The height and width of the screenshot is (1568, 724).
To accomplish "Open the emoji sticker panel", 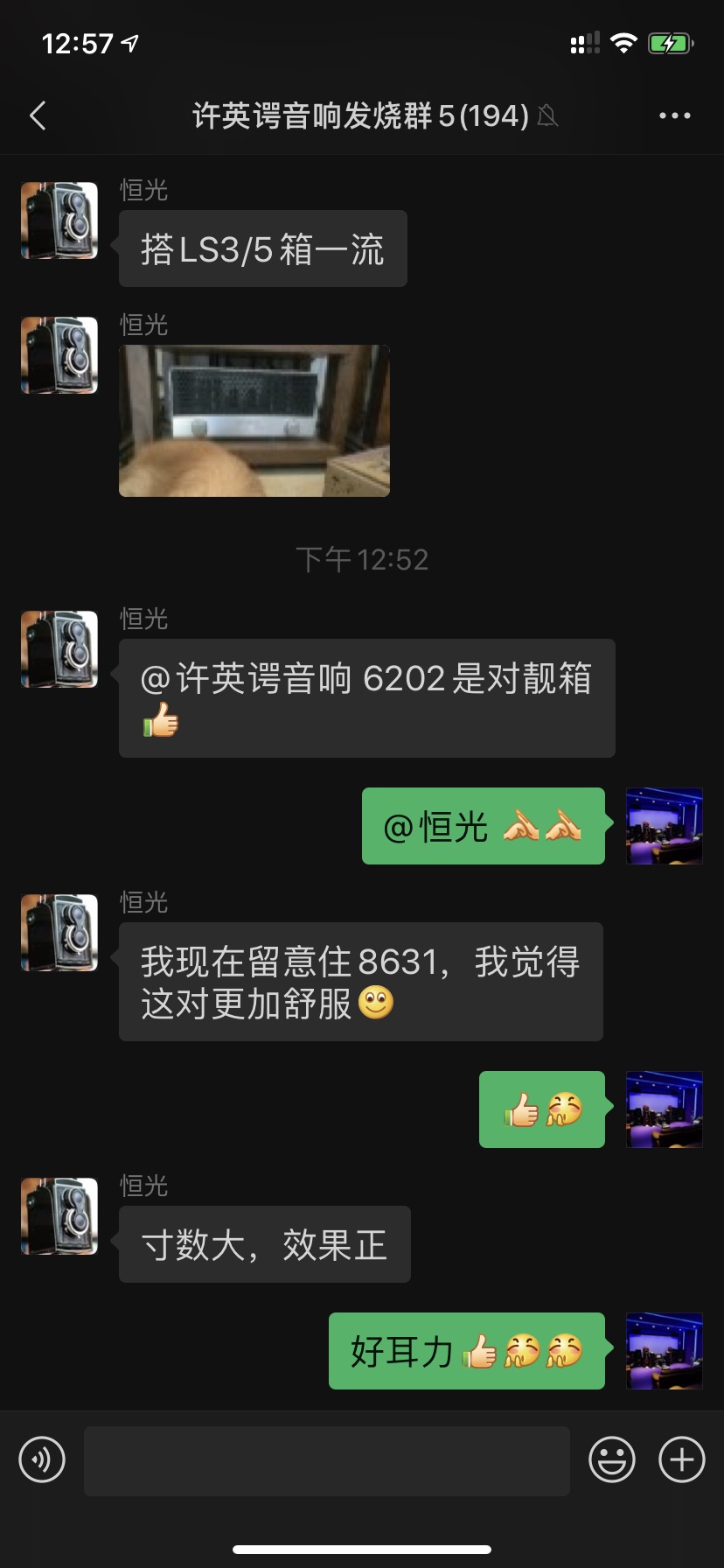I will [611, 1459].
